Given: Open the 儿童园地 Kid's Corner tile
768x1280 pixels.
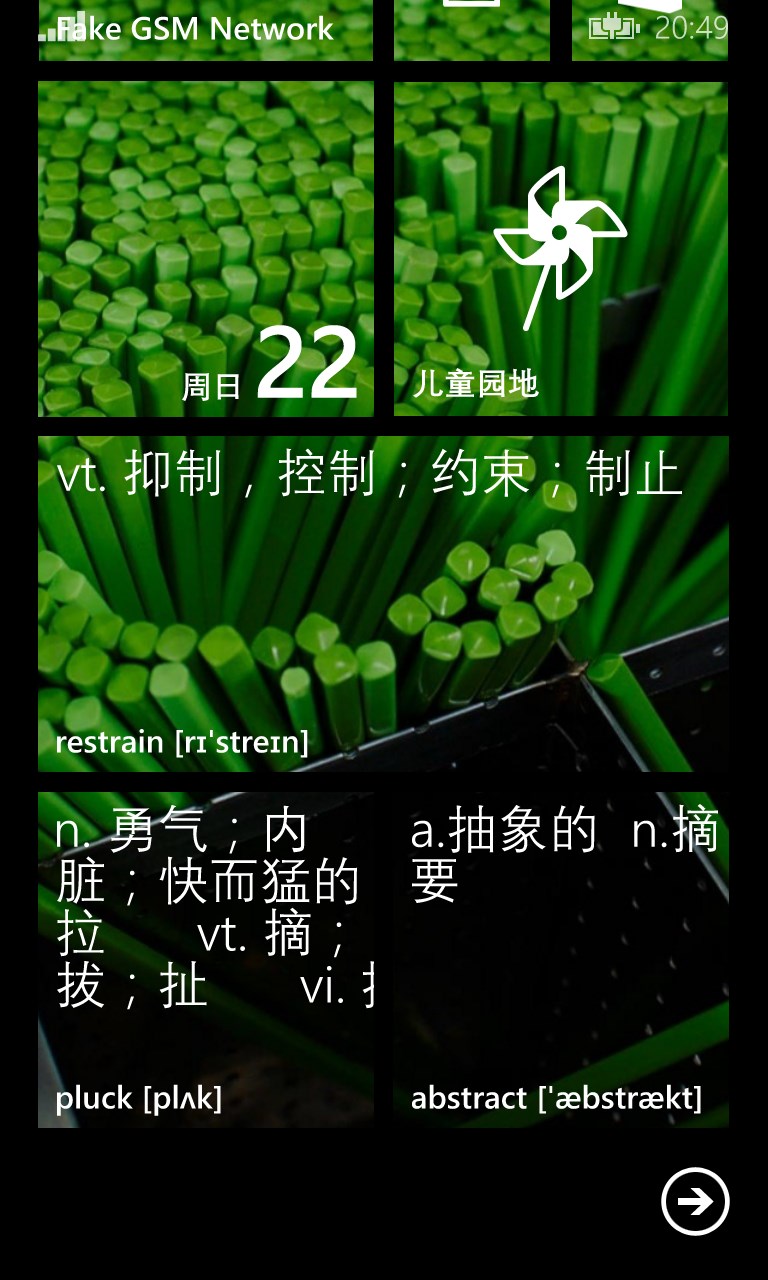Looking at the screenshot, I should (561, 249).
